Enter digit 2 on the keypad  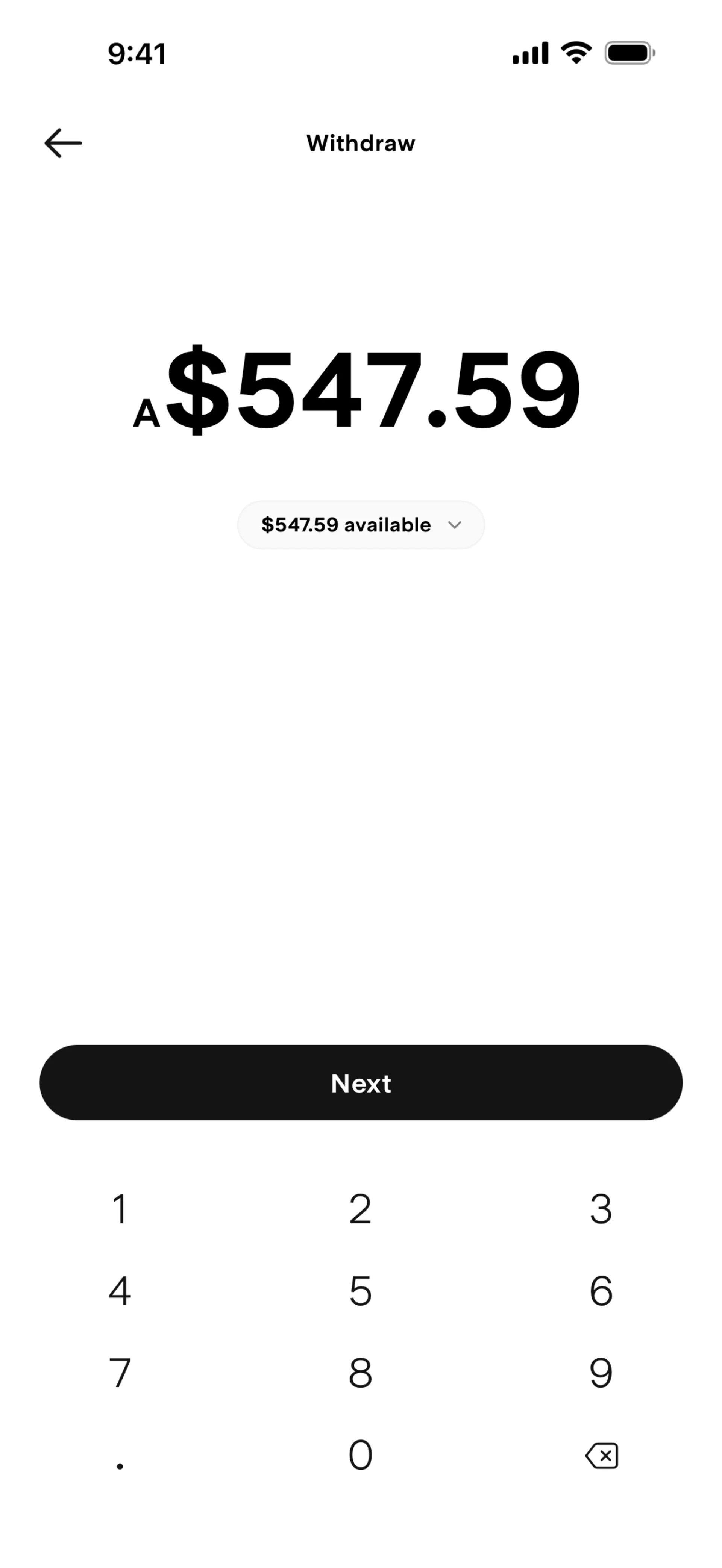click(x=360, y=1209)
